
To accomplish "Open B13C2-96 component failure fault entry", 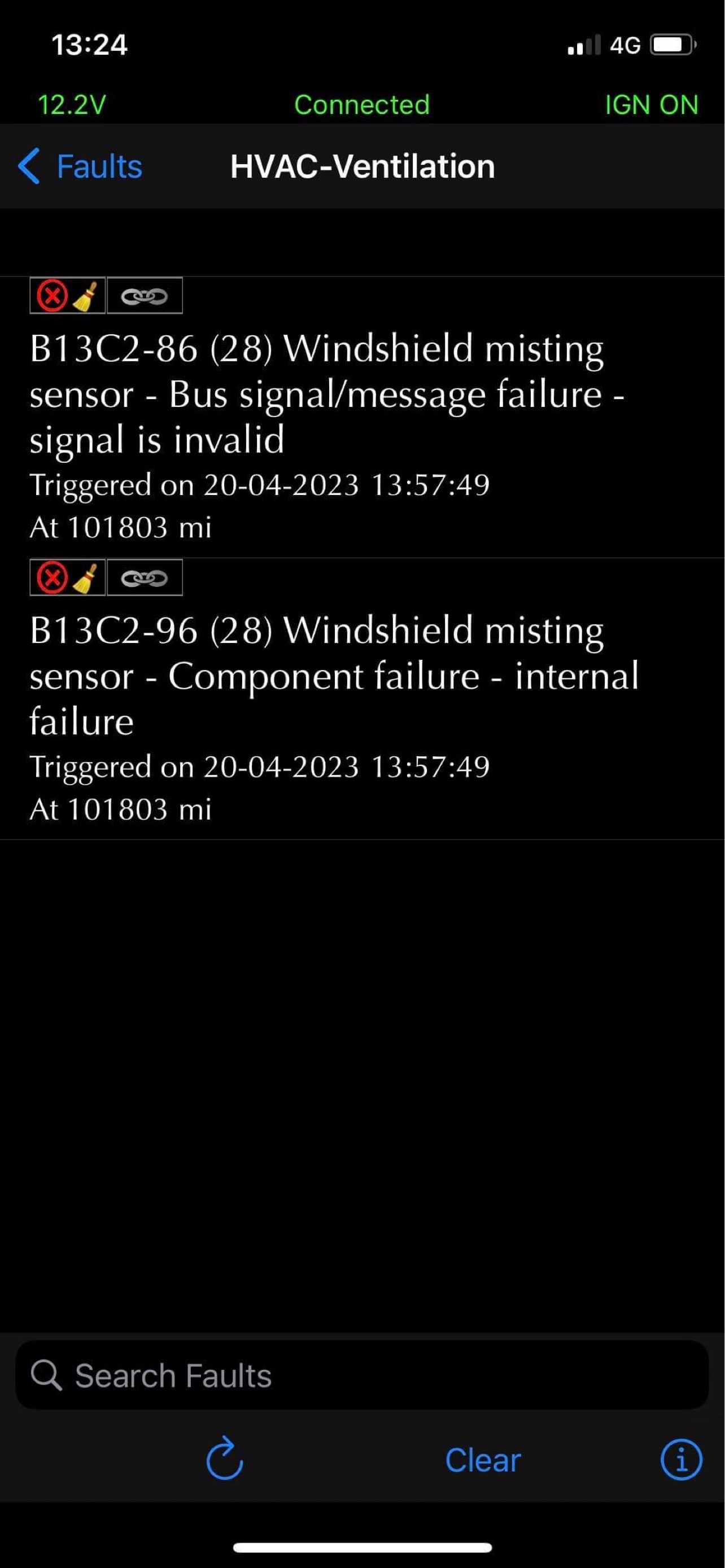I will click(334, 676).
